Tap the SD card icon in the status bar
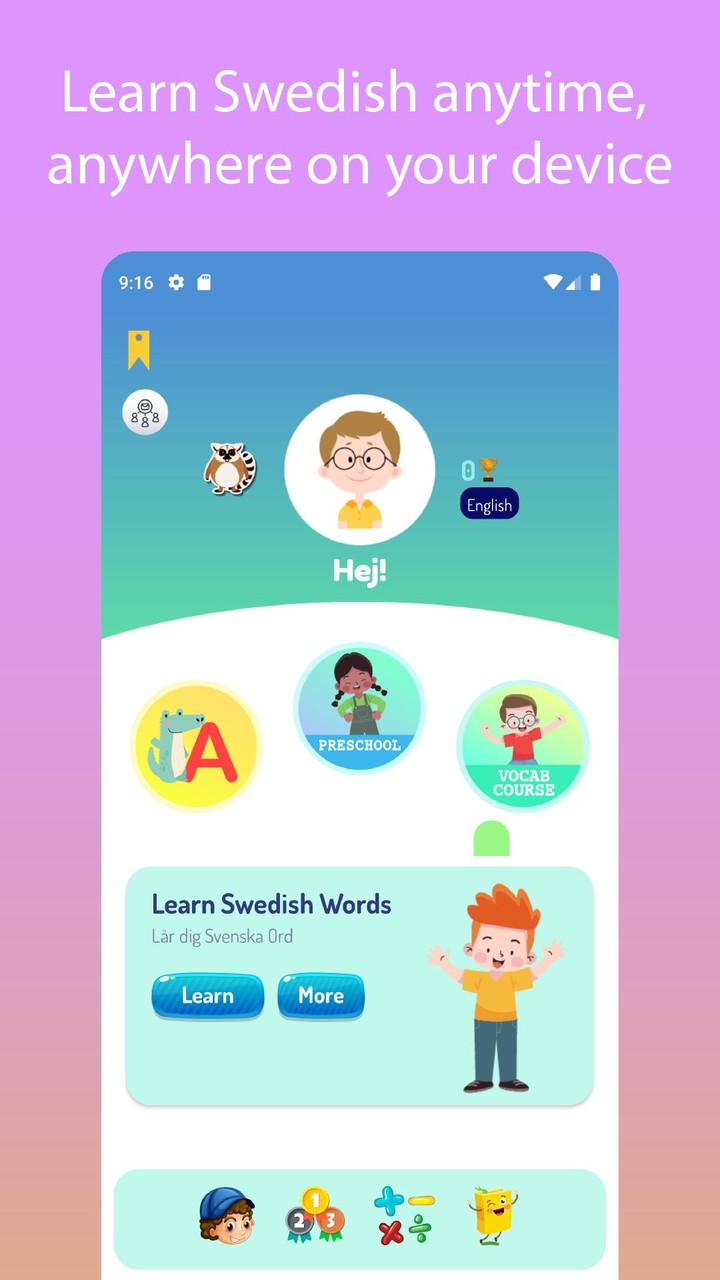720x1280 pixels. pos(203,283)
